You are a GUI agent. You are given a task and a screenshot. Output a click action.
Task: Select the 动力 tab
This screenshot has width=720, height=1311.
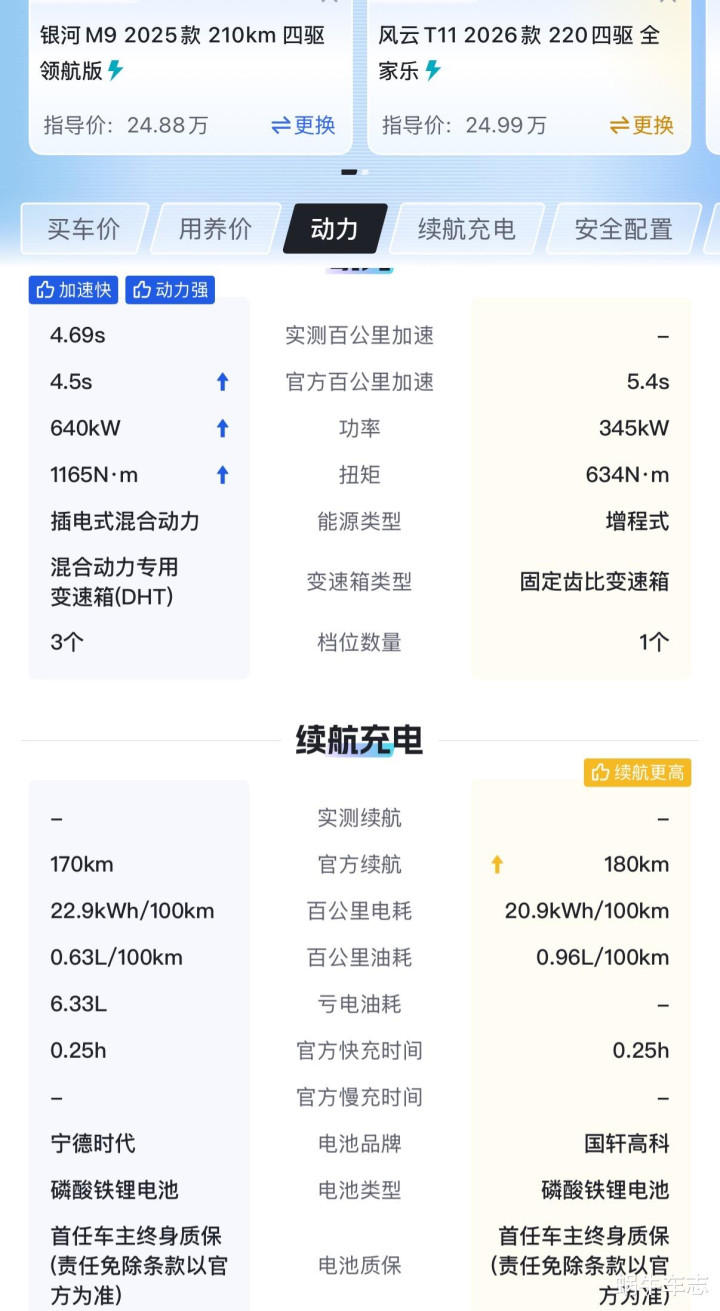334,229
